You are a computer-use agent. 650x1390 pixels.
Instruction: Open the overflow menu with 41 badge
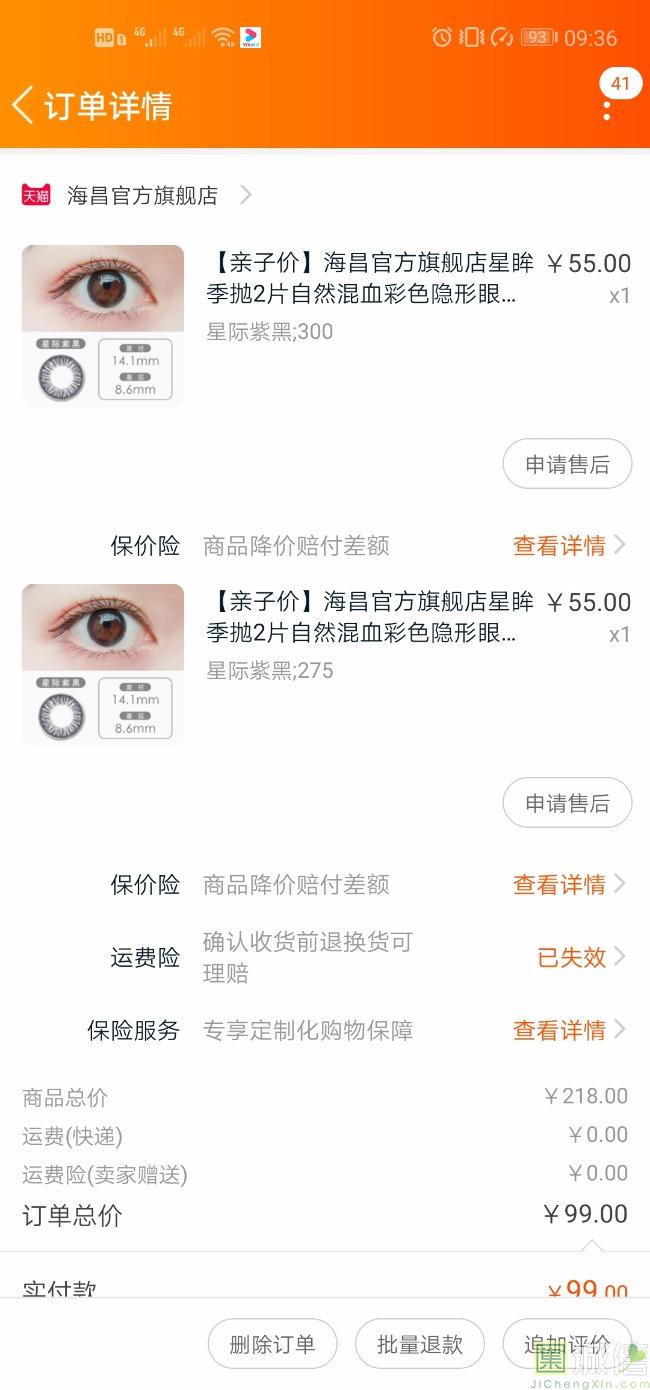click(607, 103)
